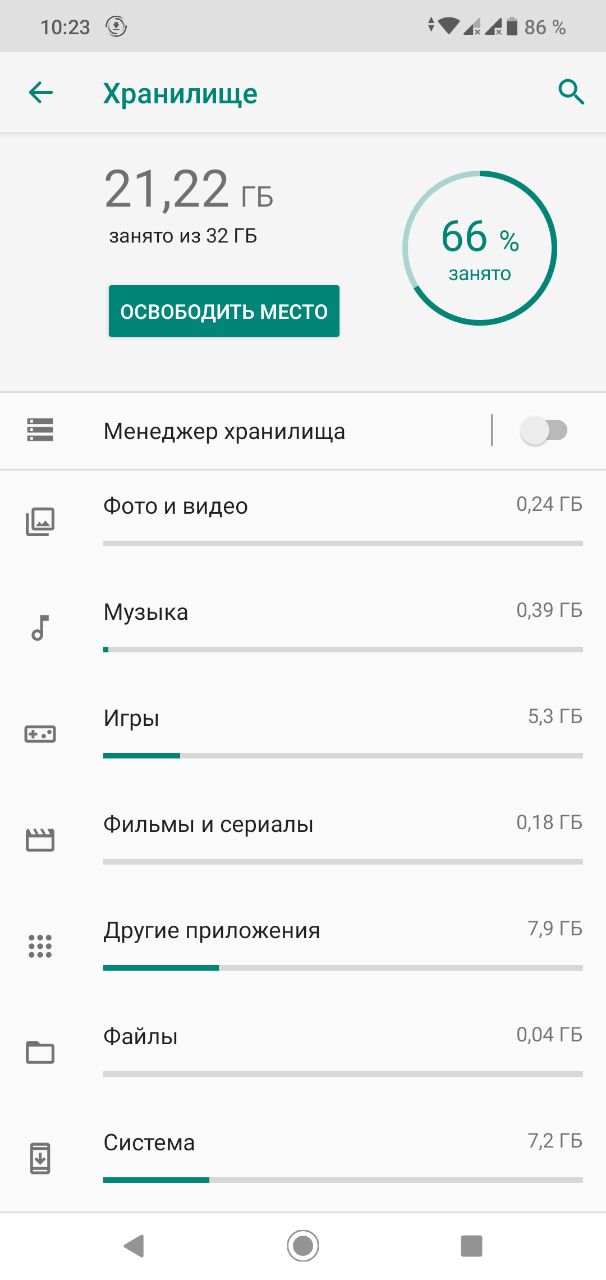Open the Файлы category
Image resolution: width=606 pixels, height=1280 pixels.
[303, 1052]
